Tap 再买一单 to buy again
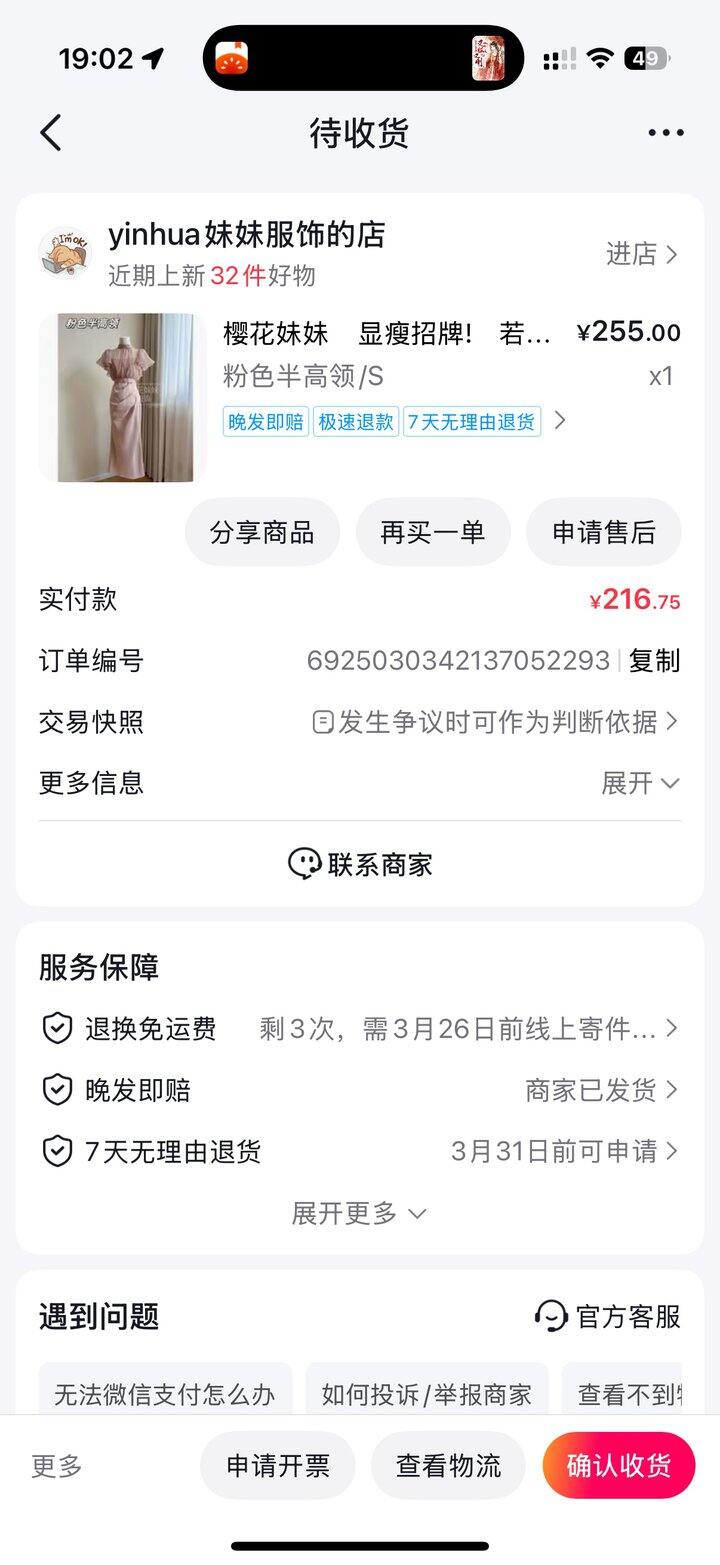720x1565 pixels. pos(433,532)
